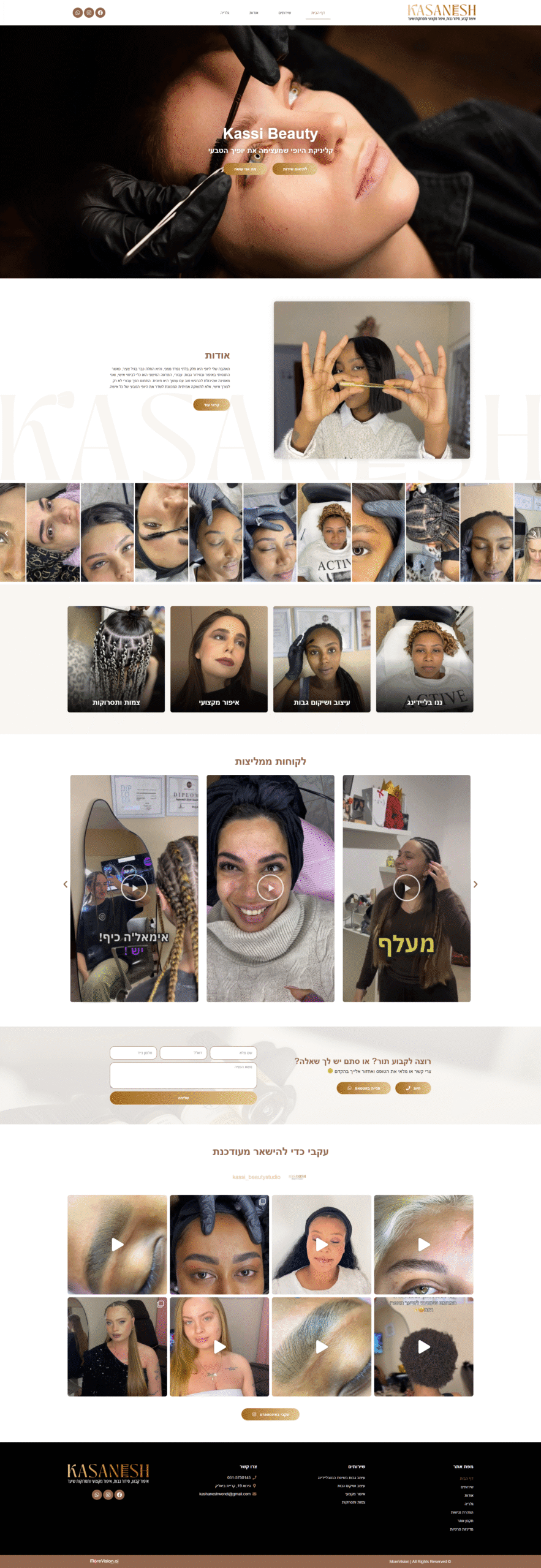
Task: Show next testimonials with the right arrow
Action: click(475, 884)
